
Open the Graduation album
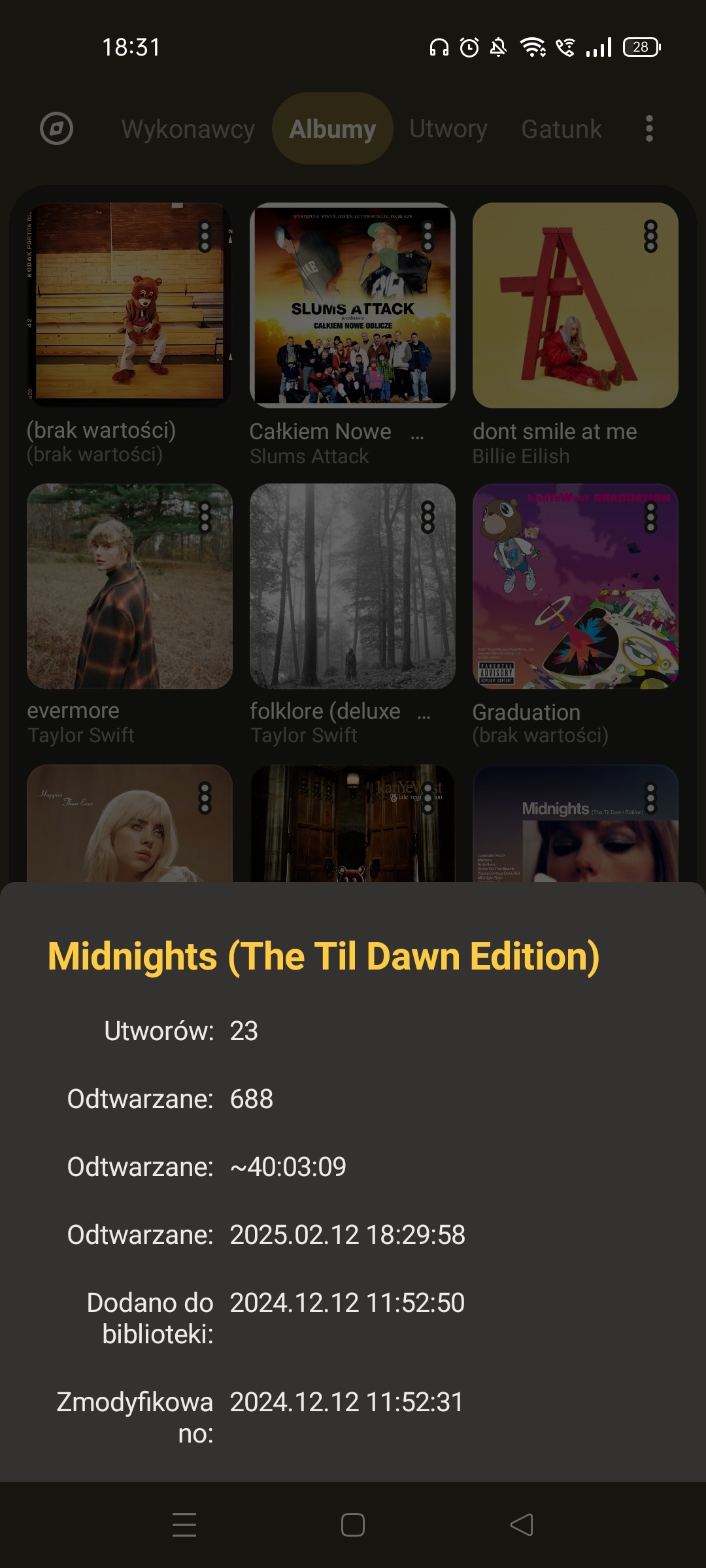click(575, 586)
